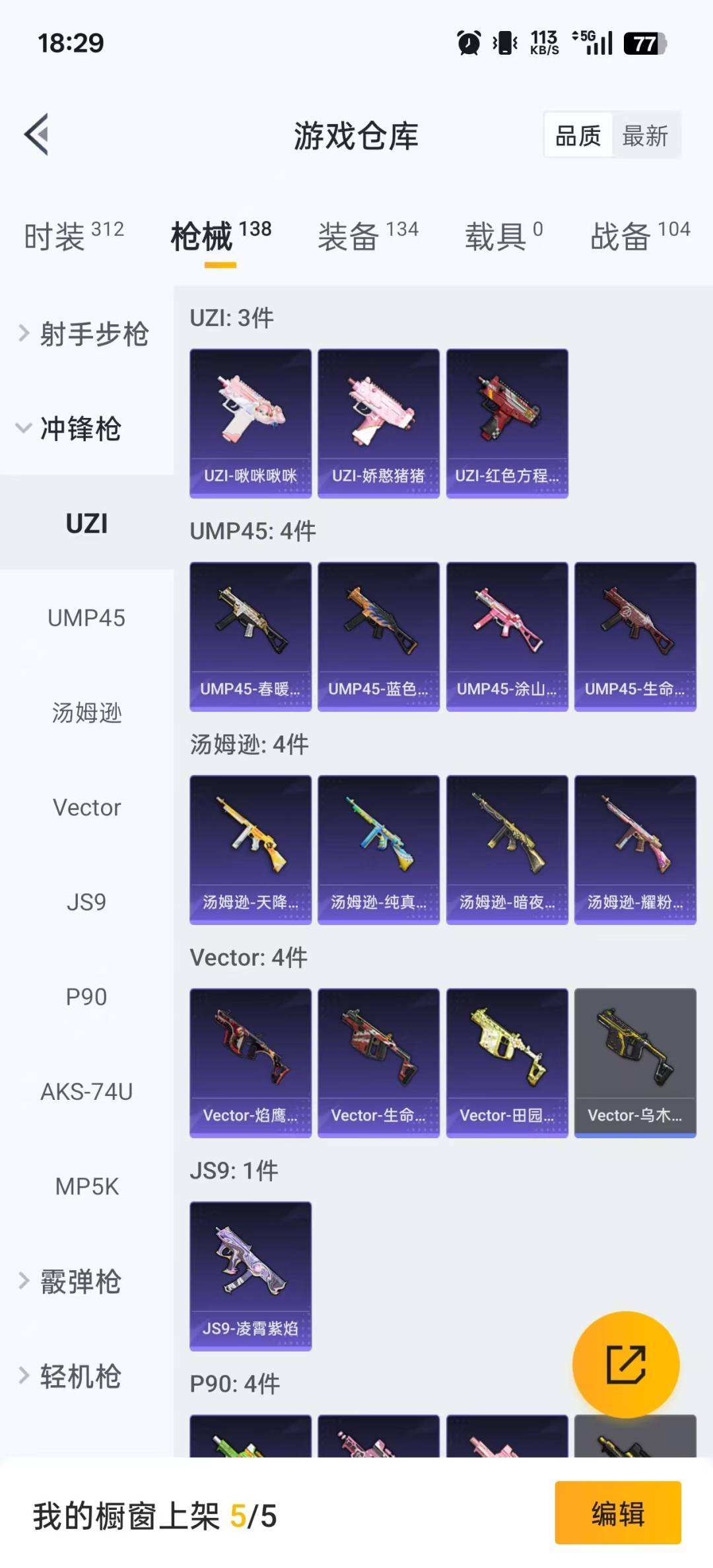The image size is (713, 1568).
Task: Go back using the top-left arrow
Action: 38,135
